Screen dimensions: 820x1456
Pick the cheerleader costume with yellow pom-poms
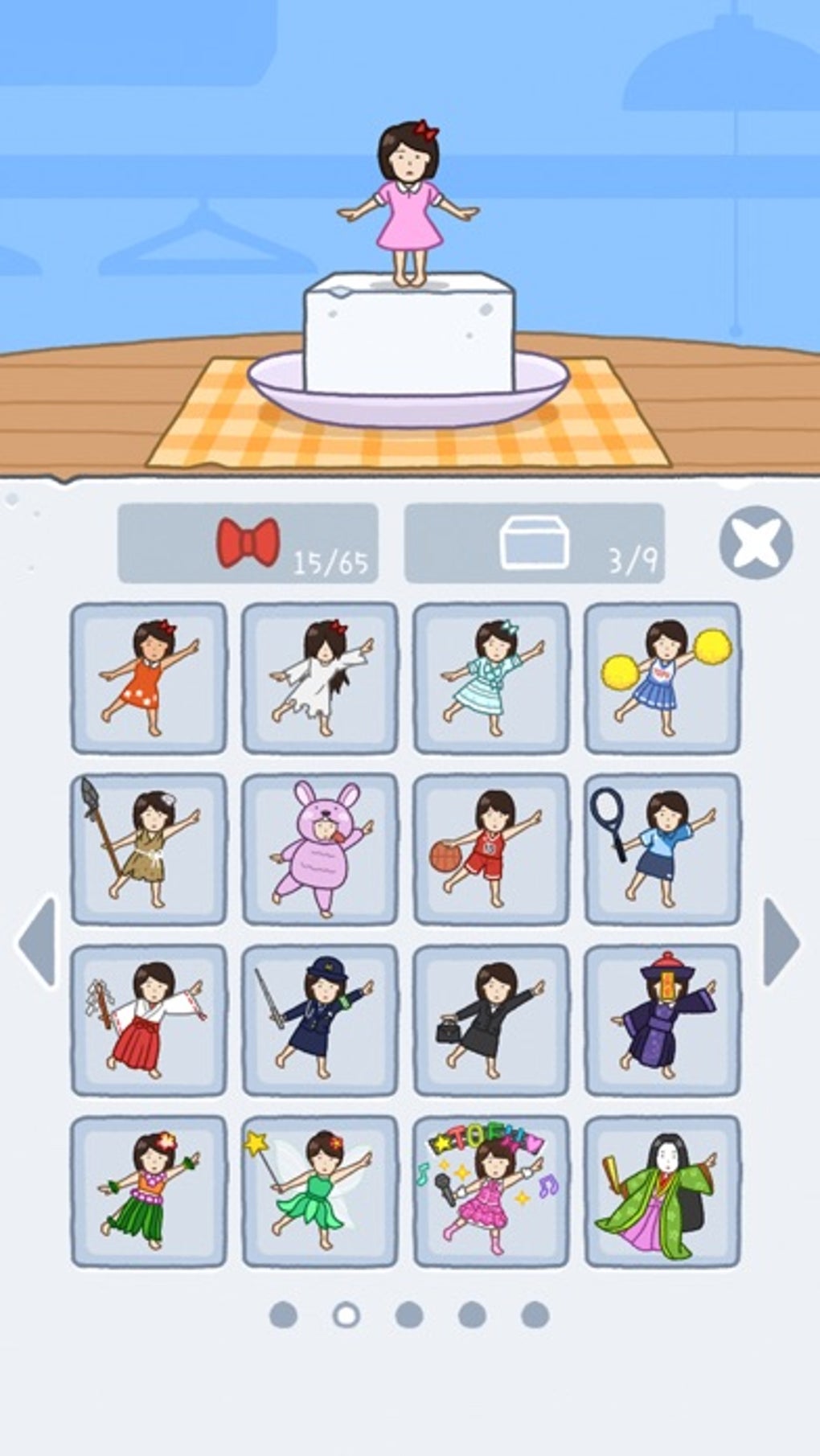click(662, 678)
